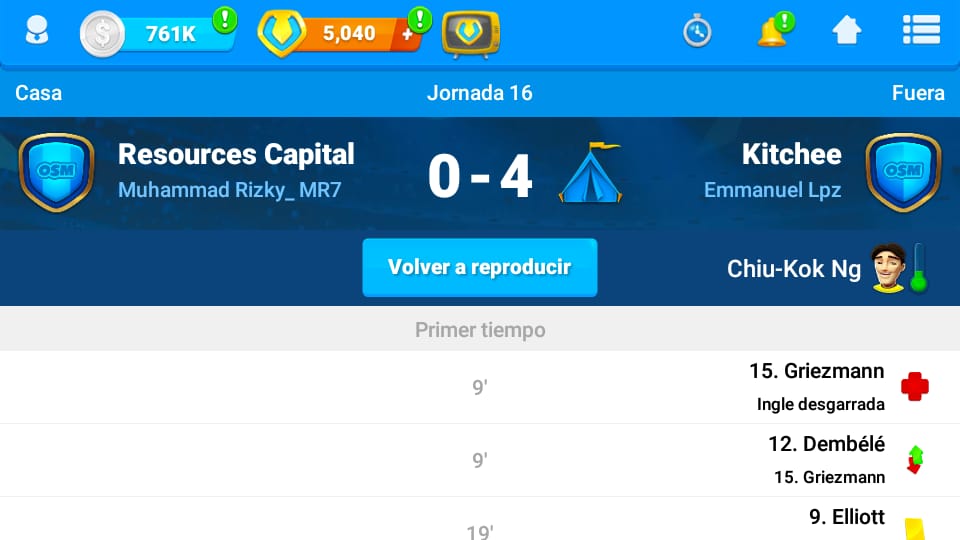Open the 761K club funds balance

160,34
